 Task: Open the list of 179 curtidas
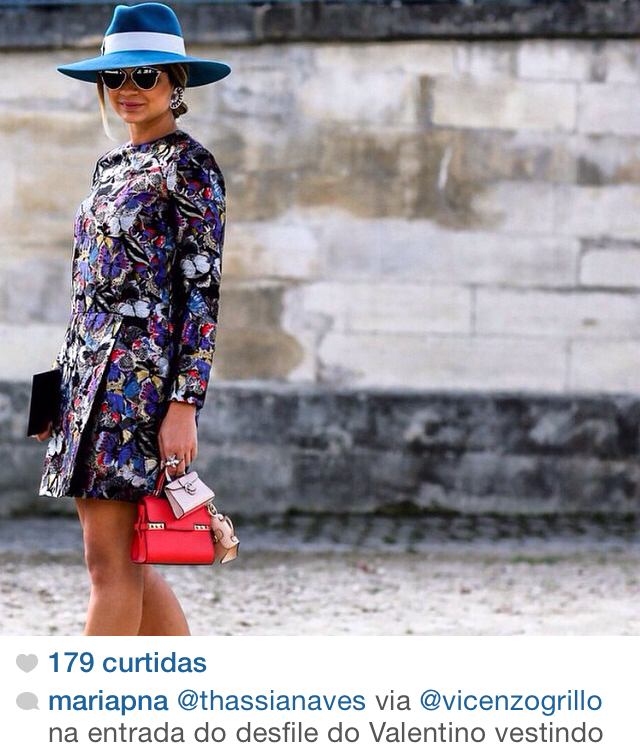pyautogui.click(x=127, y=663)
